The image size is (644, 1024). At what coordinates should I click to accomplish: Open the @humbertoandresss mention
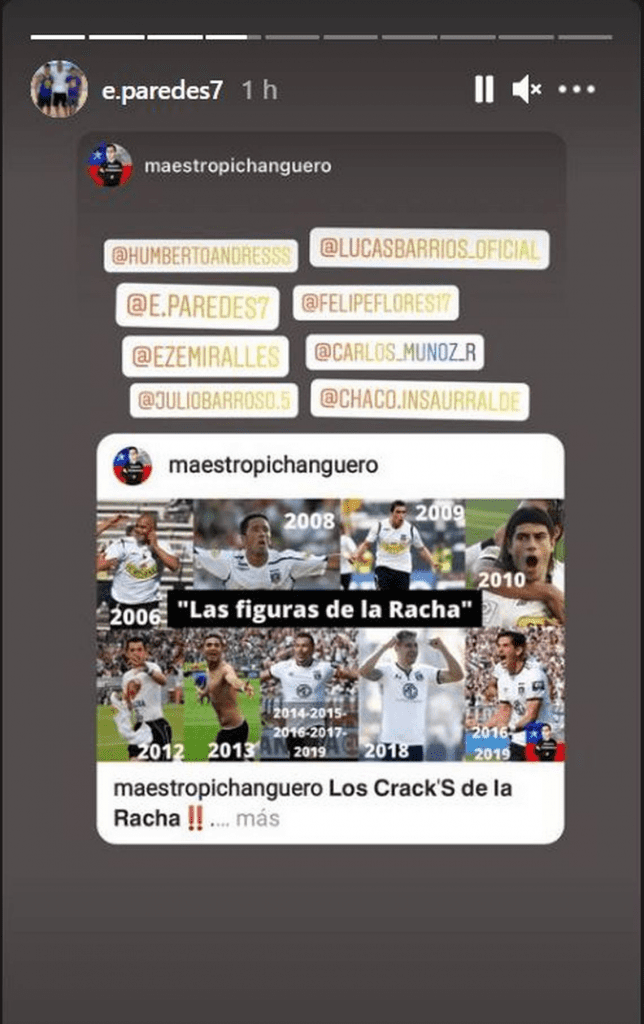[x=201, y=256]
